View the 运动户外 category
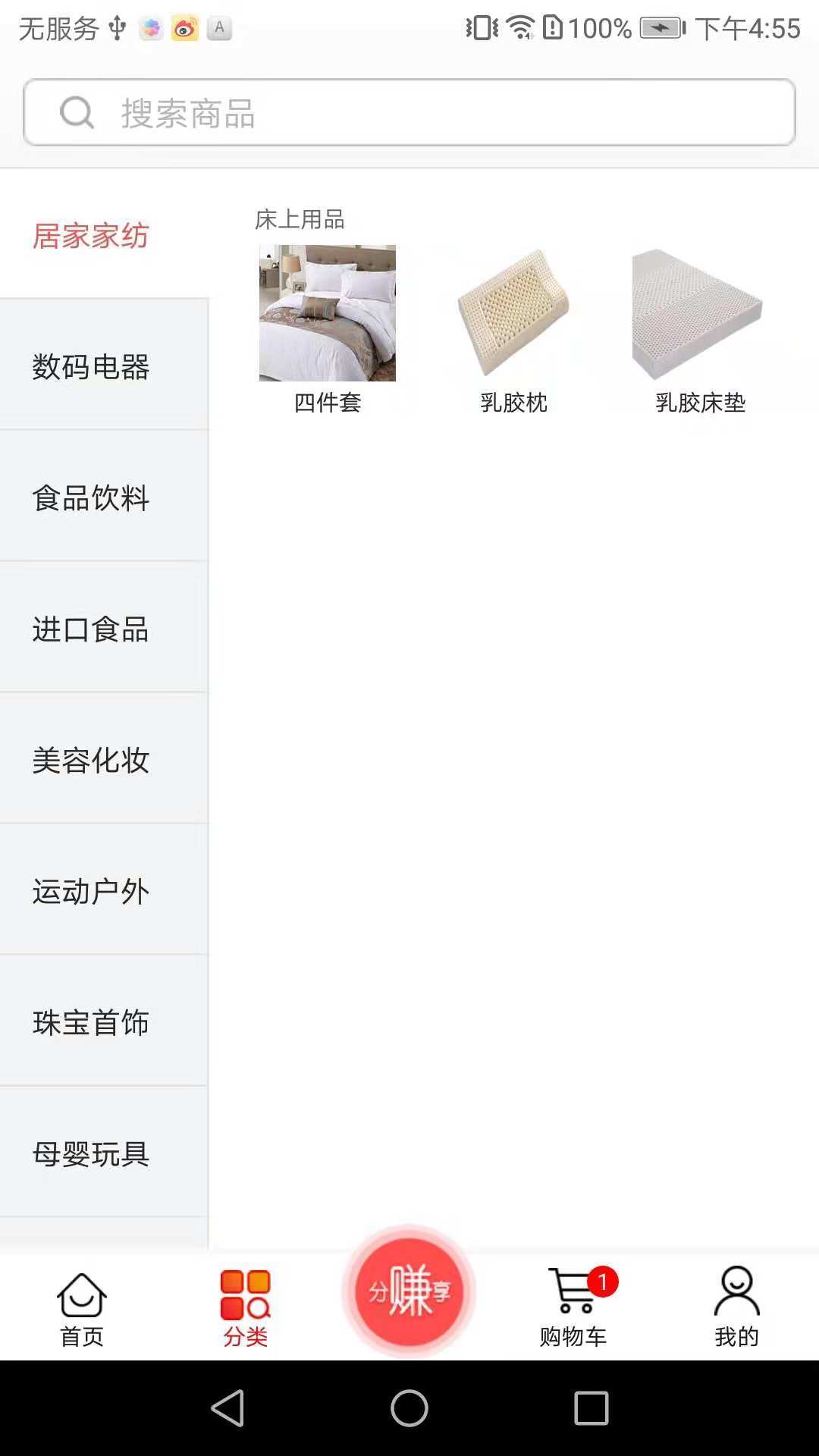 [x=91, y=892]
